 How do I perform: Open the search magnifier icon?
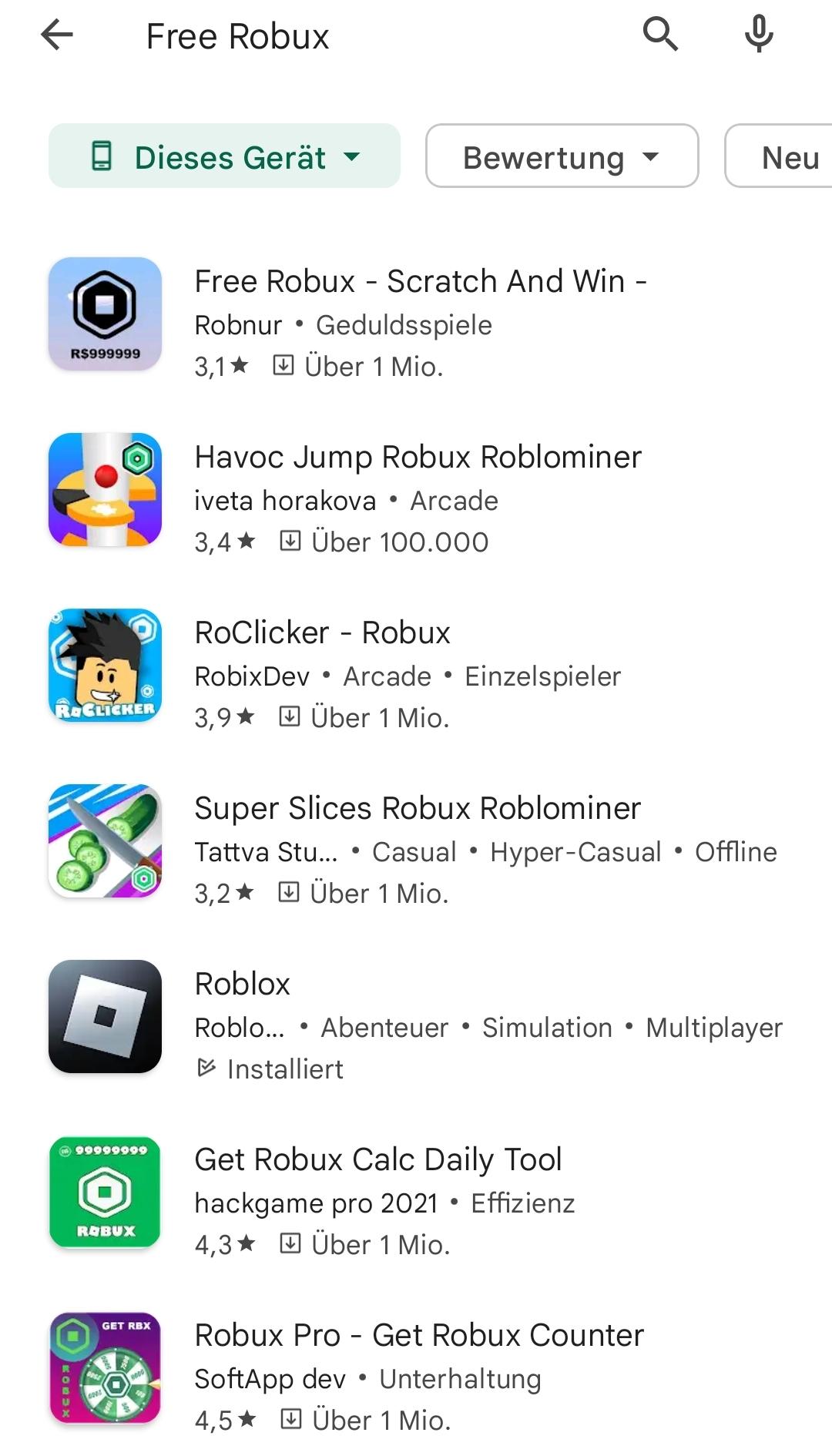[660, 35]
